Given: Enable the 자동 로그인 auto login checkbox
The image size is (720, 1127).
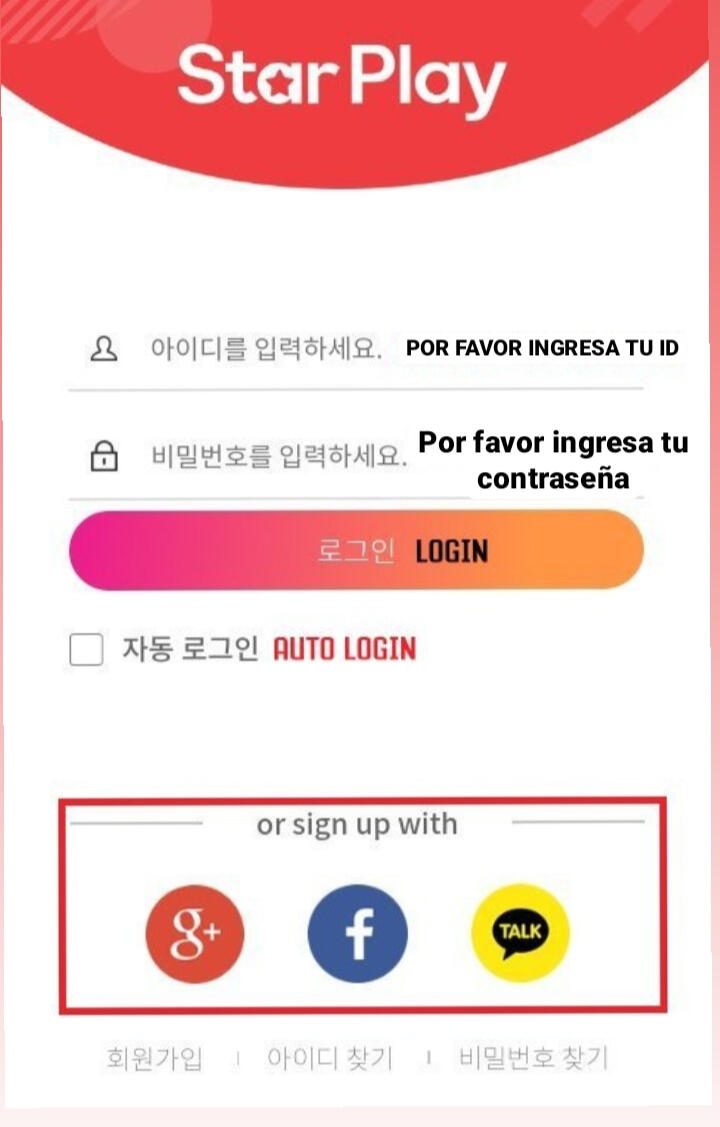Looking at the screenshot, I should click(87, 650).
